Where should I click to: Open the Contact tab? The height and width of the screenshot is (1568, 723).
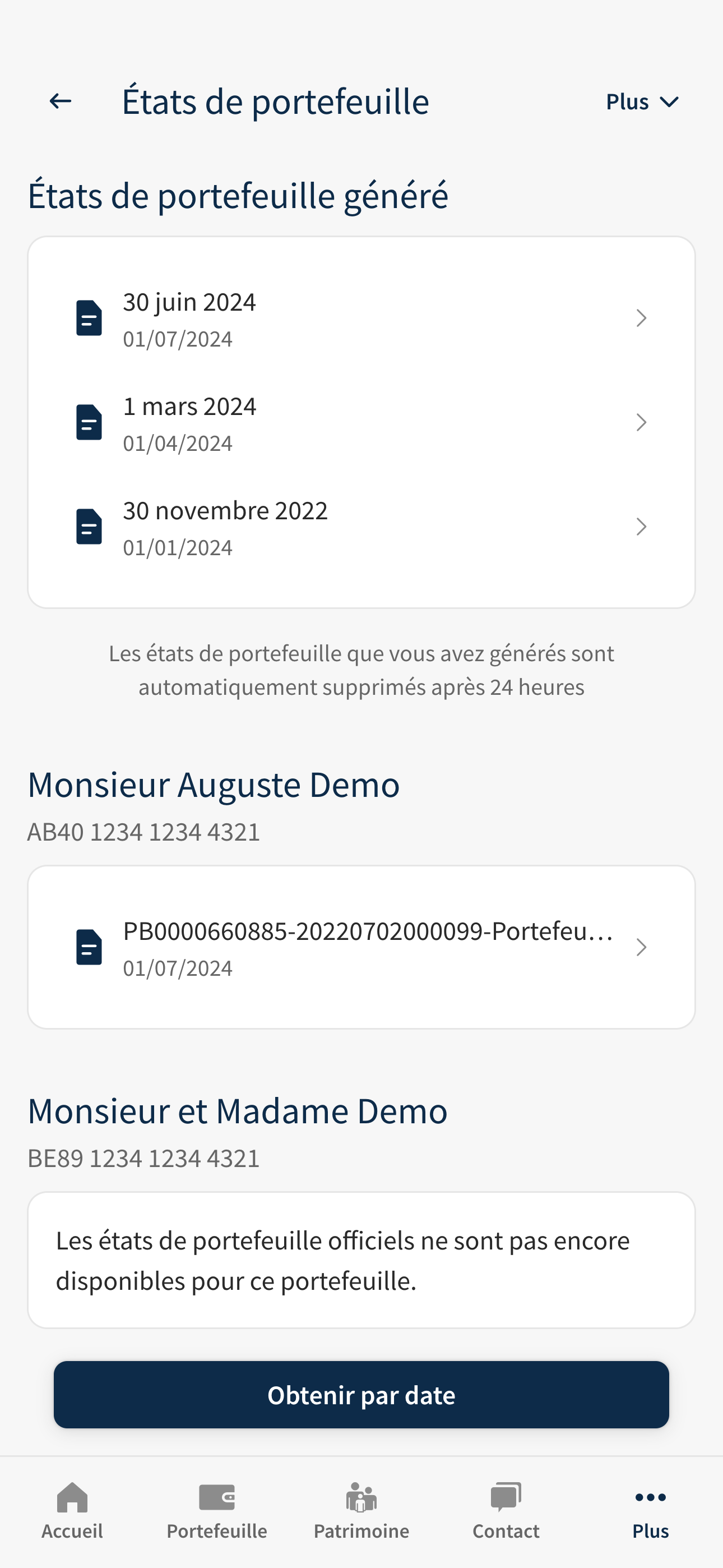[506, 1511]
